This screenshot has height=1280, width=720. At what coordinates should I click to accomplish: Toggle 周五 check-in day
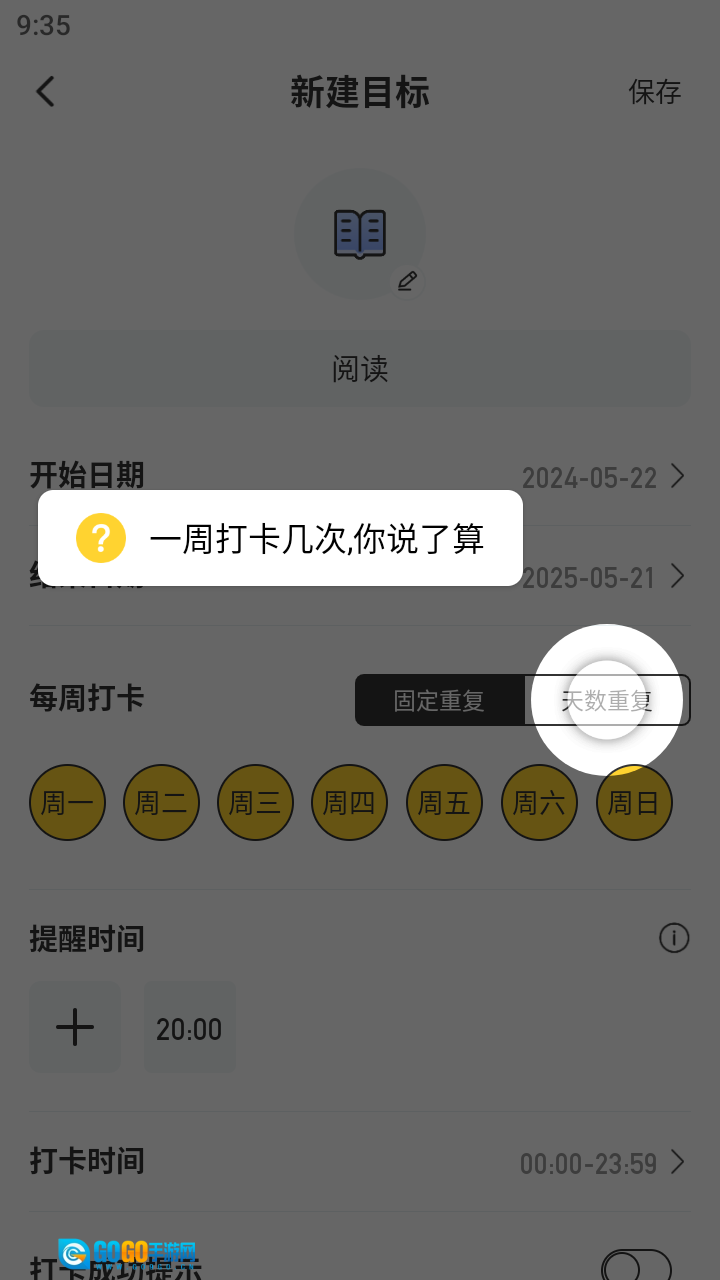pos(444,802)
